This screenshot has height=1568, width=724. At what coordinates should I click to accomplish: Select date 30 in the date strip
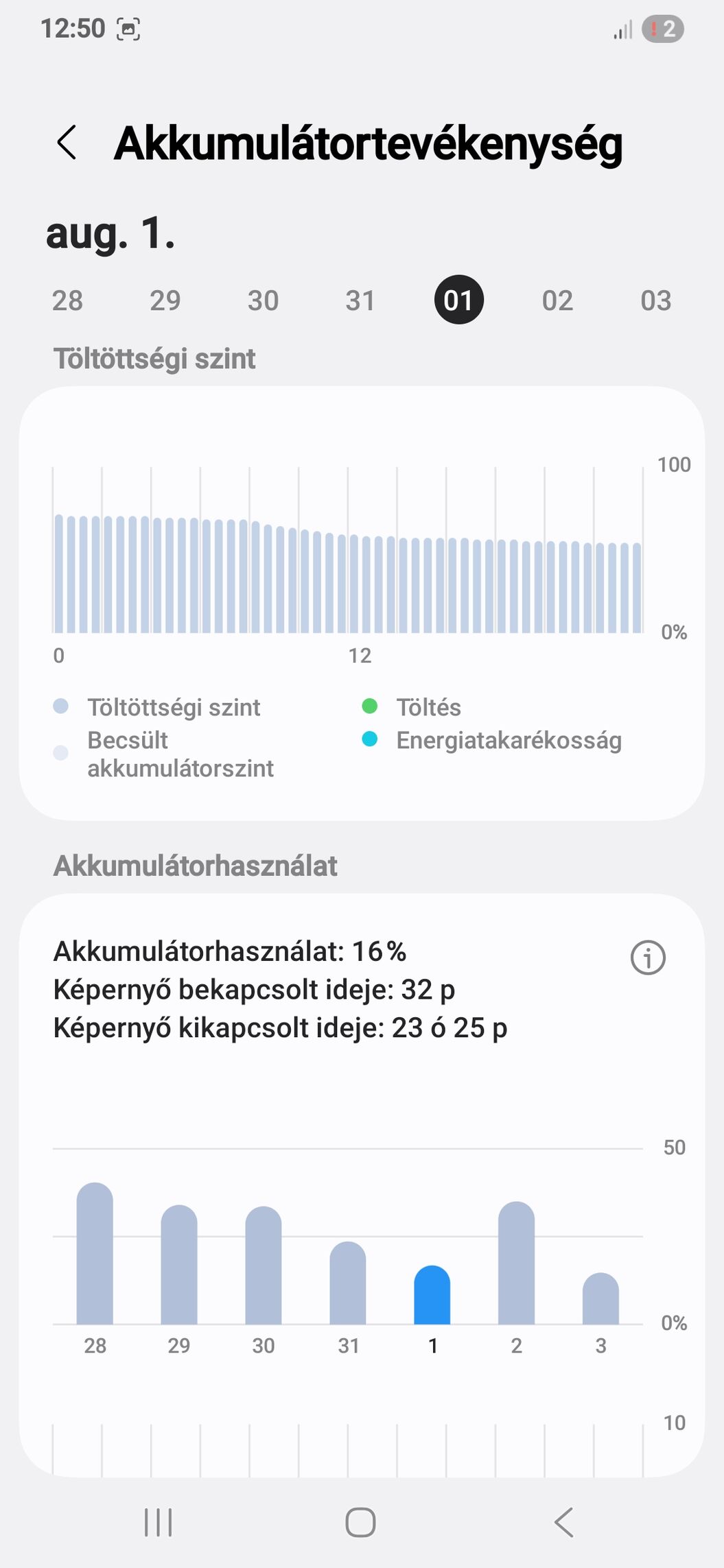[x=264, y=300]
